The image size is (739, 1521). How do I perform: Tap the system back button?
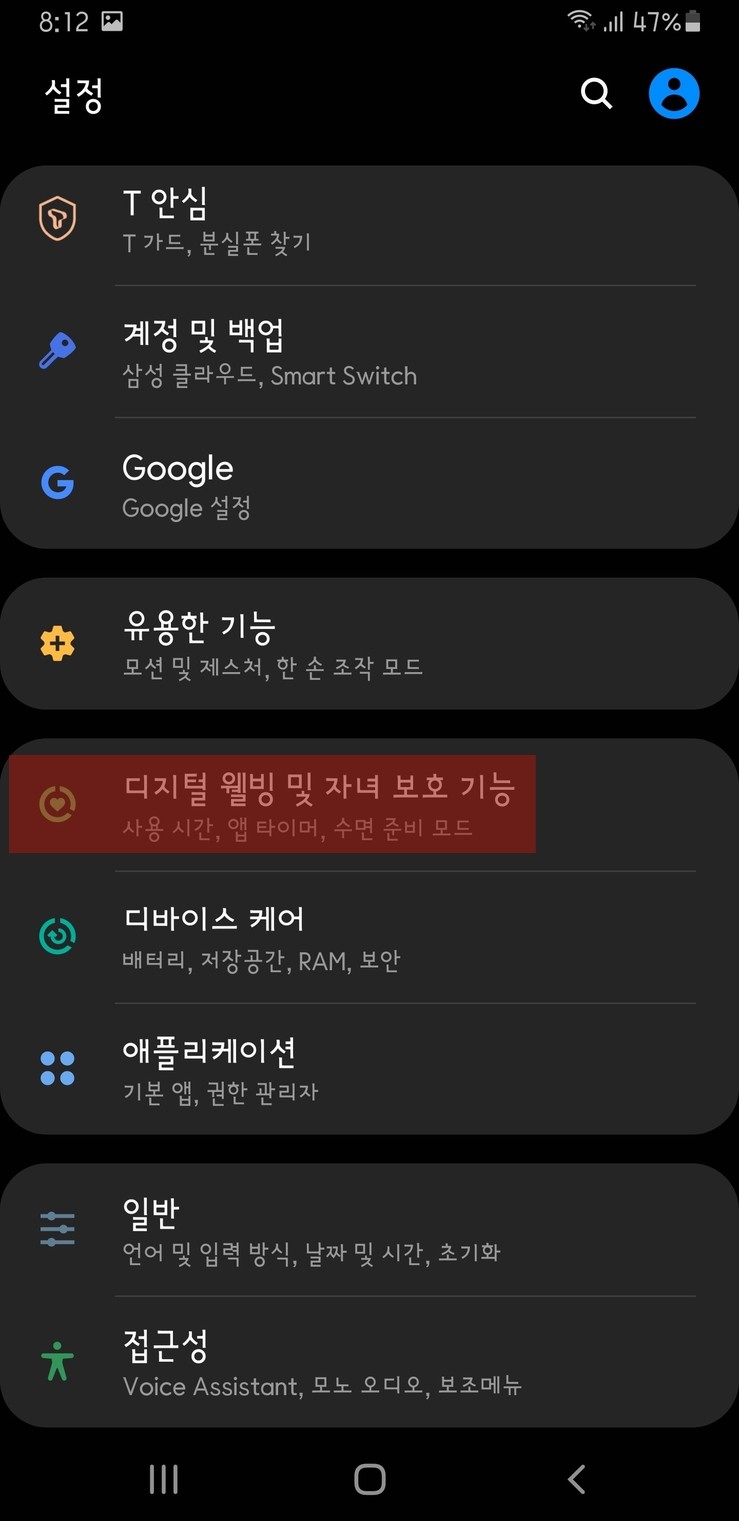(x=576, y=1479)
